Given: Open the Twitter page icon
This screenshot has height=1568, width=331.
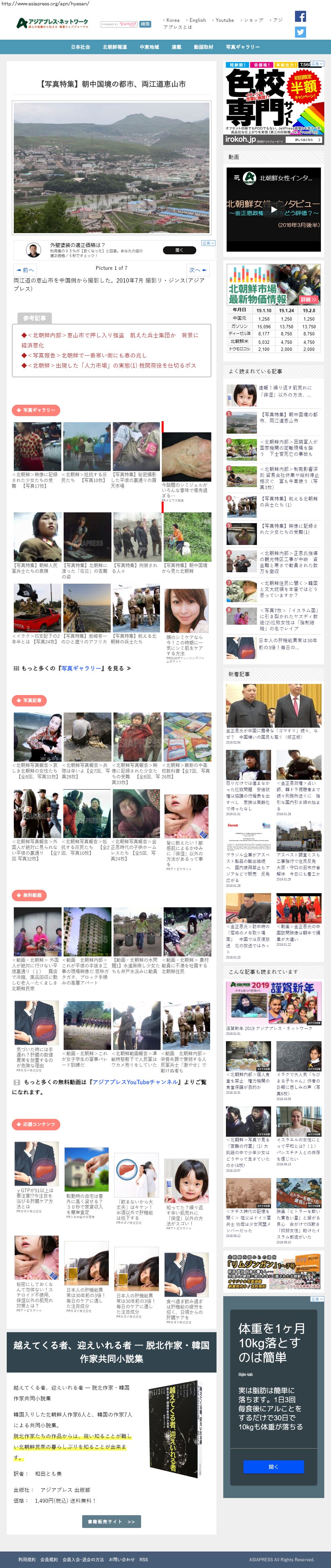Looking at the screenshot, I should tap(300, 32).
